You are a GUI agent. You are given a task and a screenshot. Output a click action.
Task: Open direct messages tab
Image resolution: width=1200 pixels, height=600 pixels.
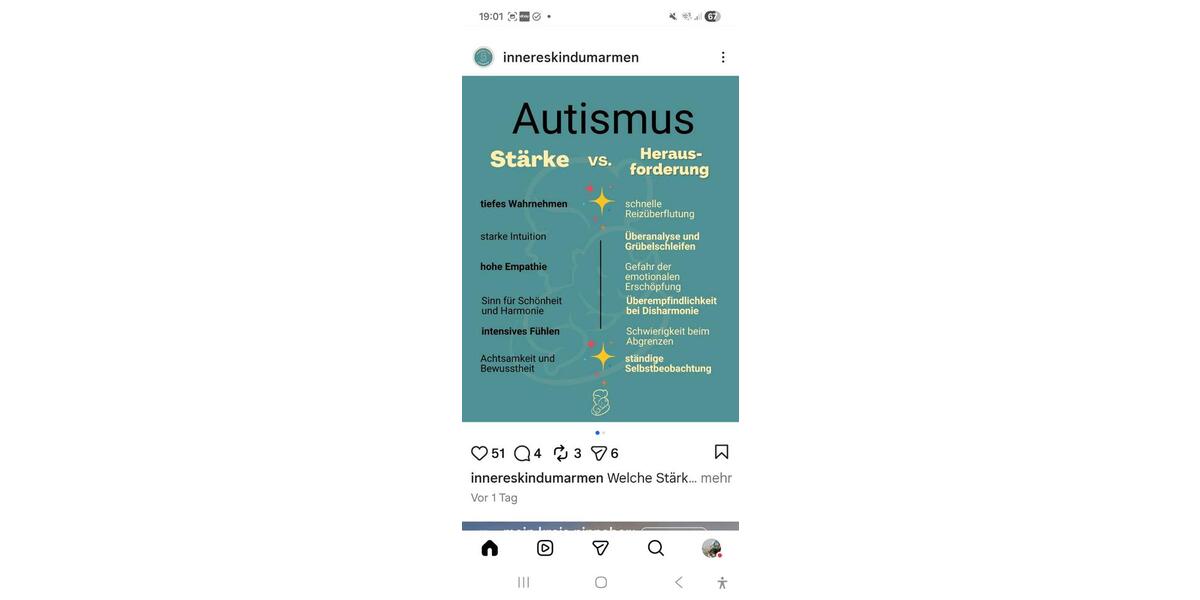tap(600, 548)
